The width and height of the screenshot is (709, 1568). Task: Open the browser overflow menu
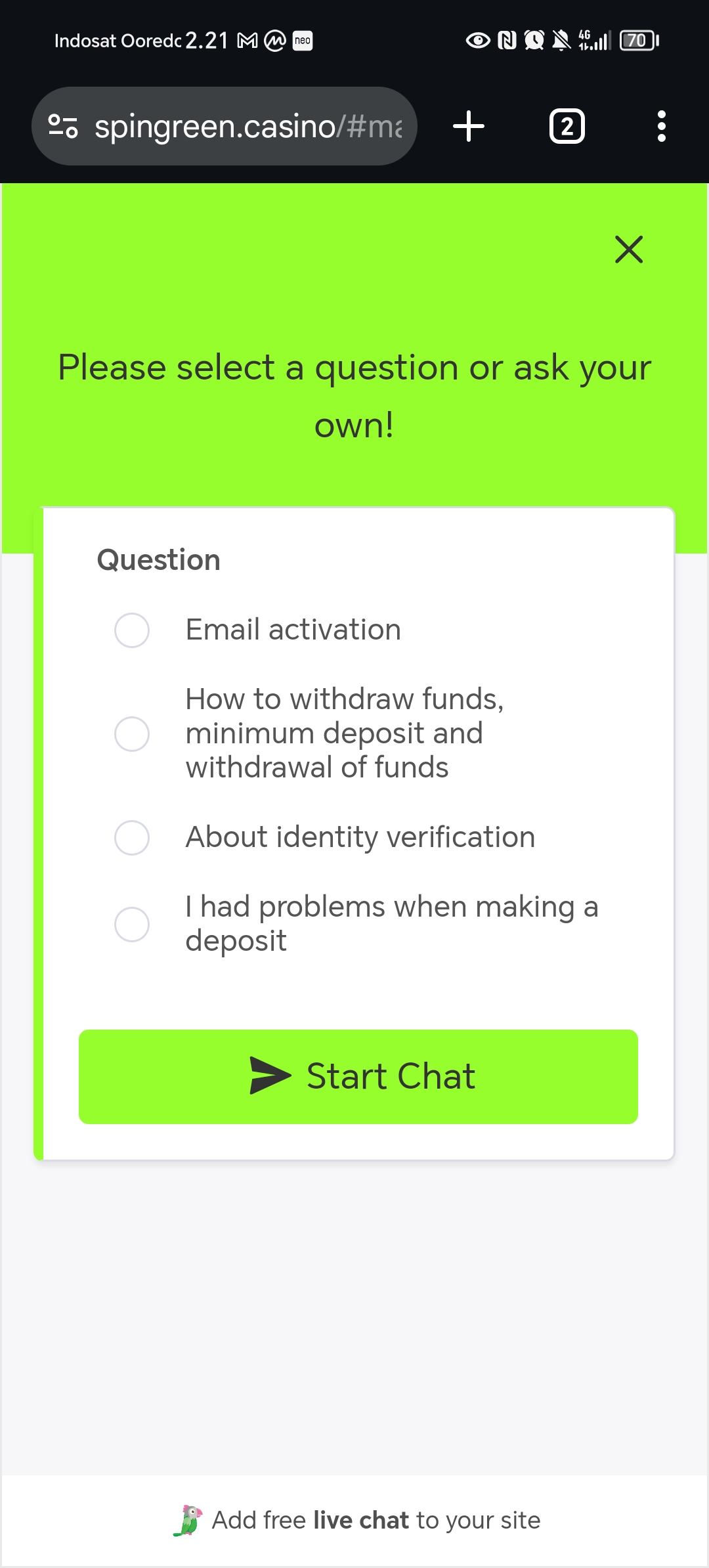661,126
